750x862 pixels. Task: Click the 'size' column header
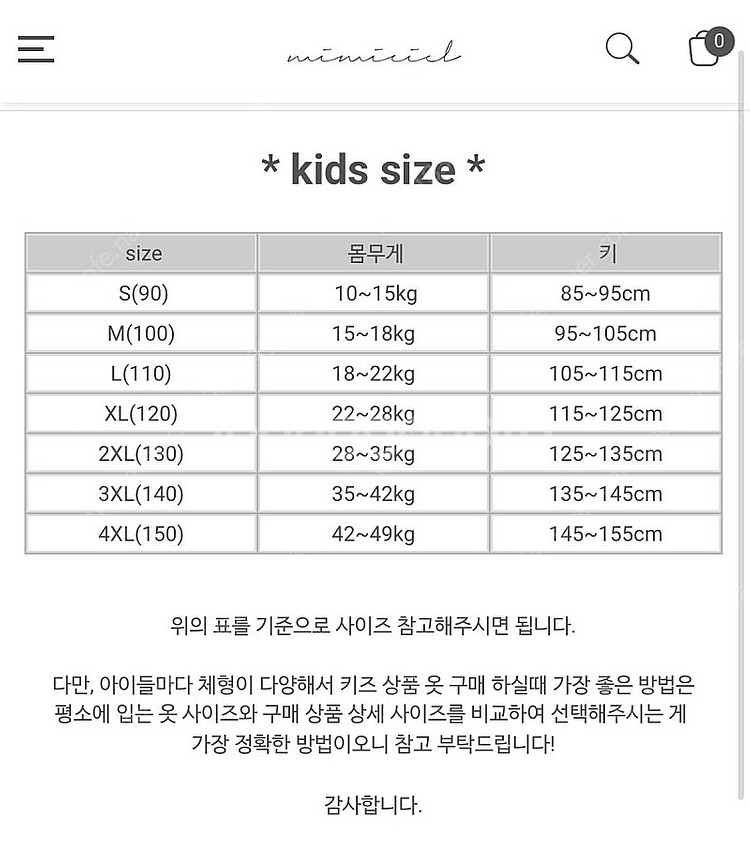coord(140,253)
